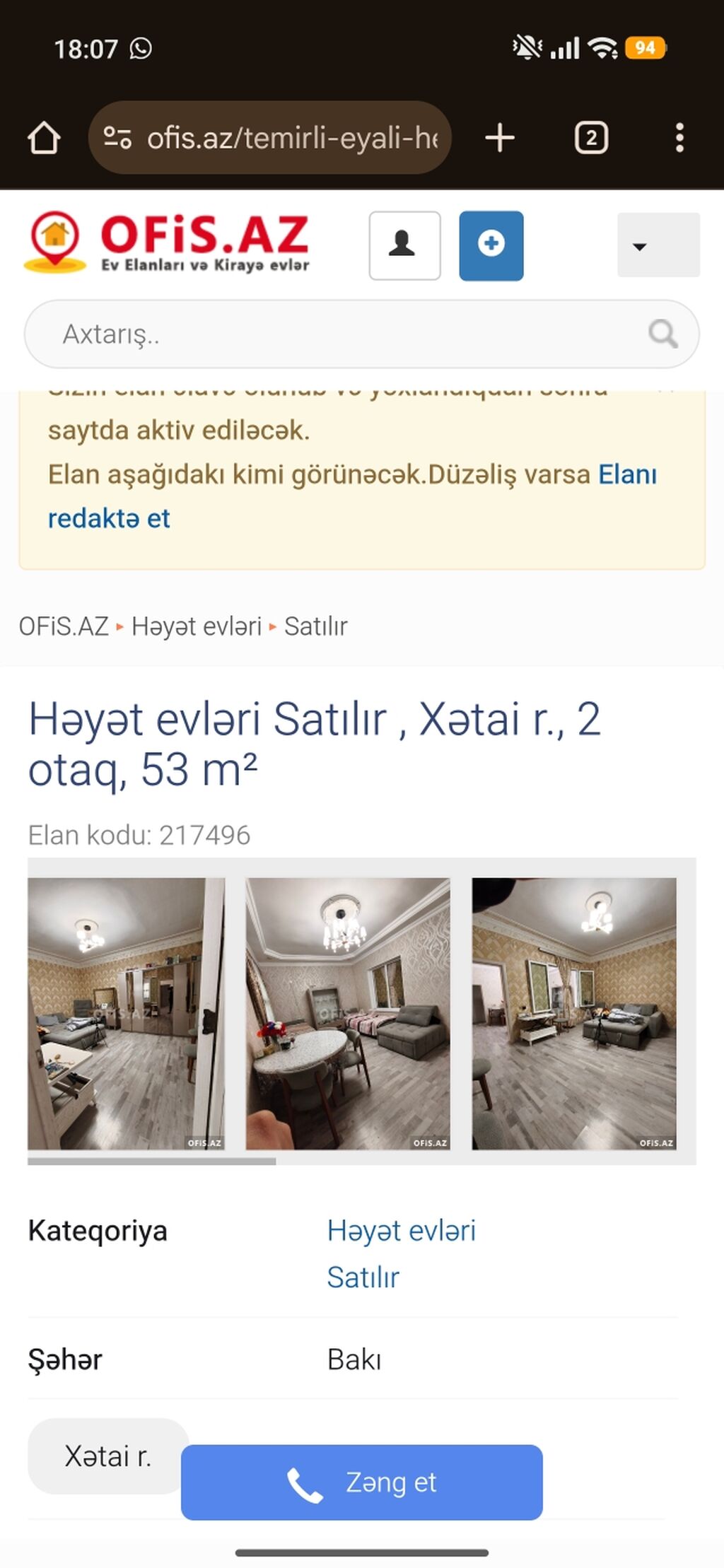Open Həyət evləri category link

(x=401, y=1231)
